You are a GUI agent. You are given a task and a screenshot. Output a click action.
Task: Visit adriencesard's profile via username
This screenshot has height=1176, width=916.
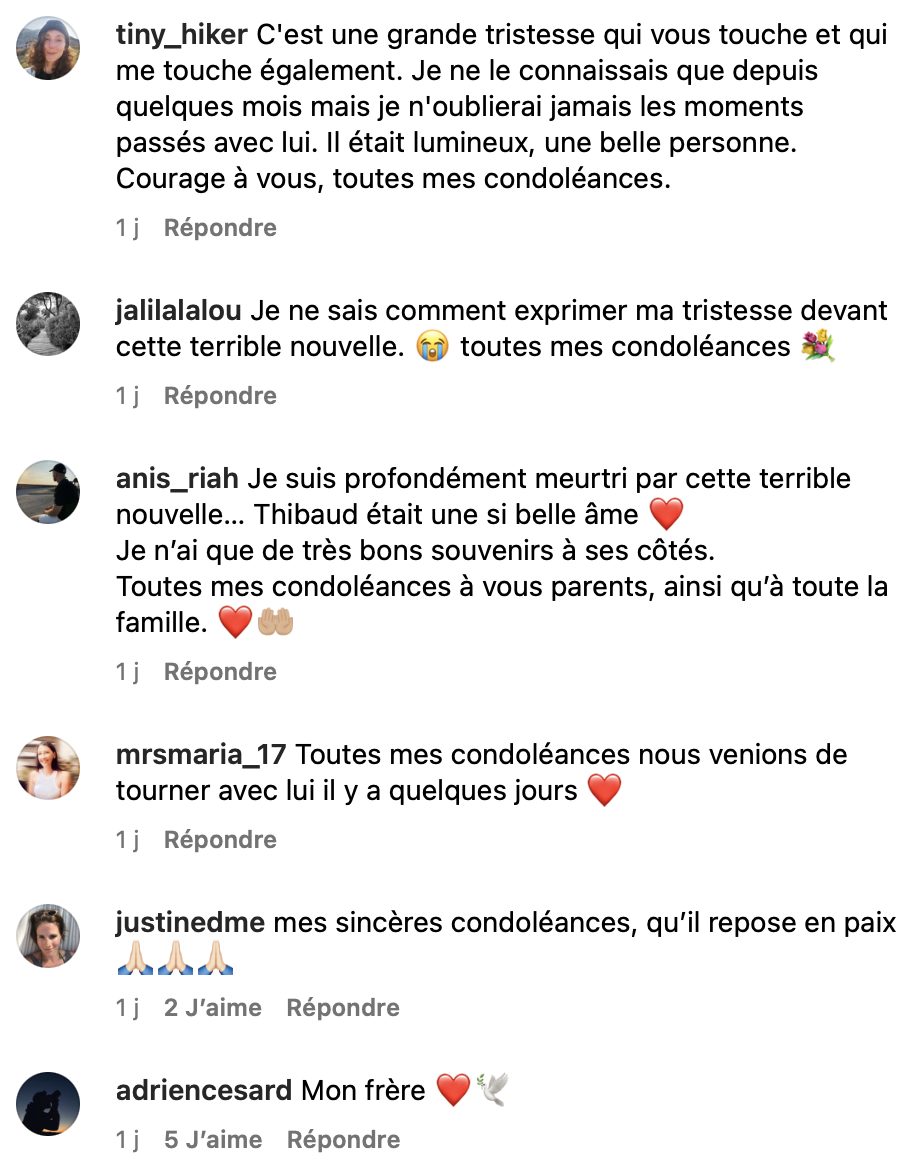click(204, 1090)
